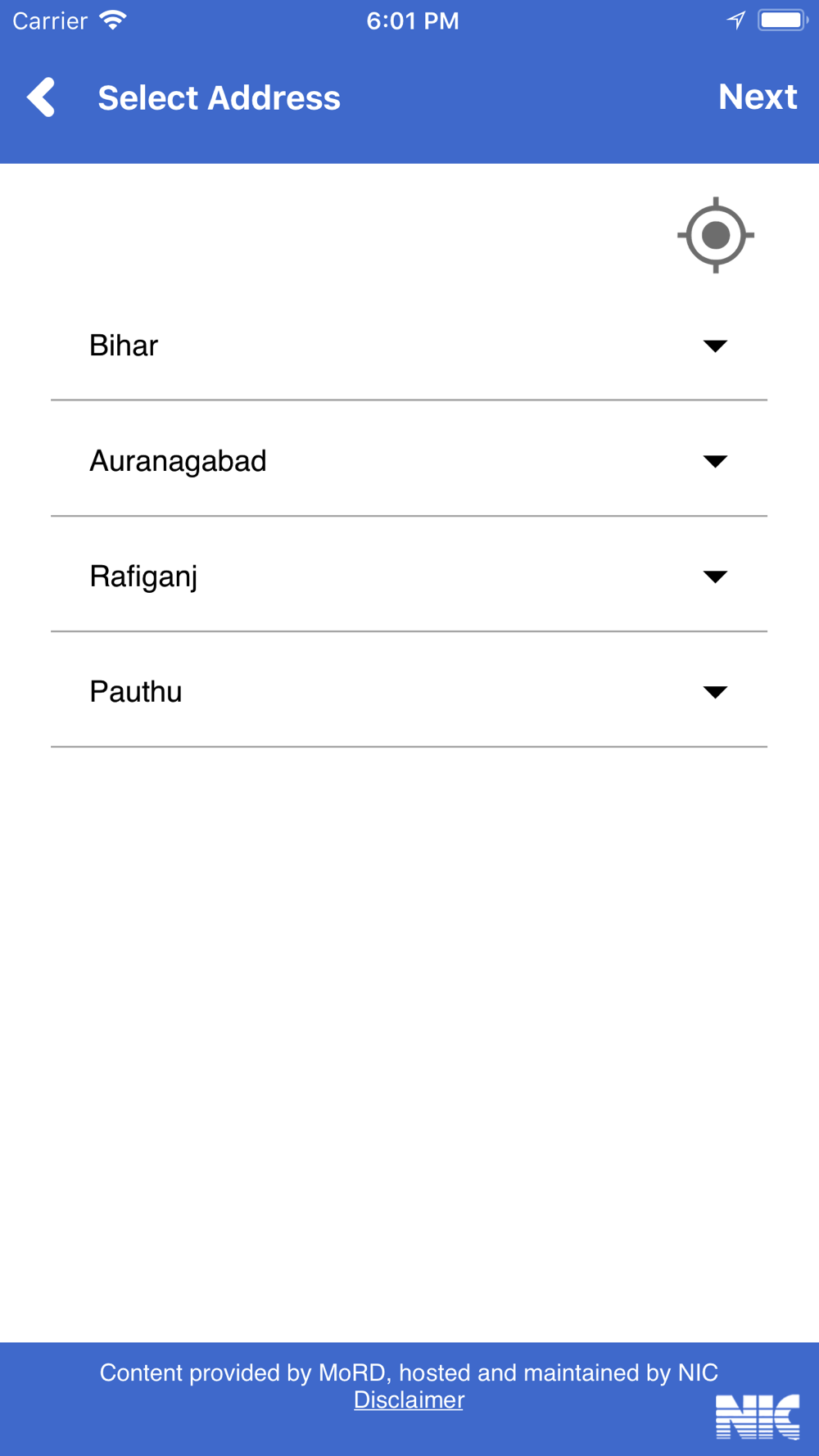Expand the Auranagabad district dropdown
Viewport: 819px width, 1456px height.
point(409,461)
